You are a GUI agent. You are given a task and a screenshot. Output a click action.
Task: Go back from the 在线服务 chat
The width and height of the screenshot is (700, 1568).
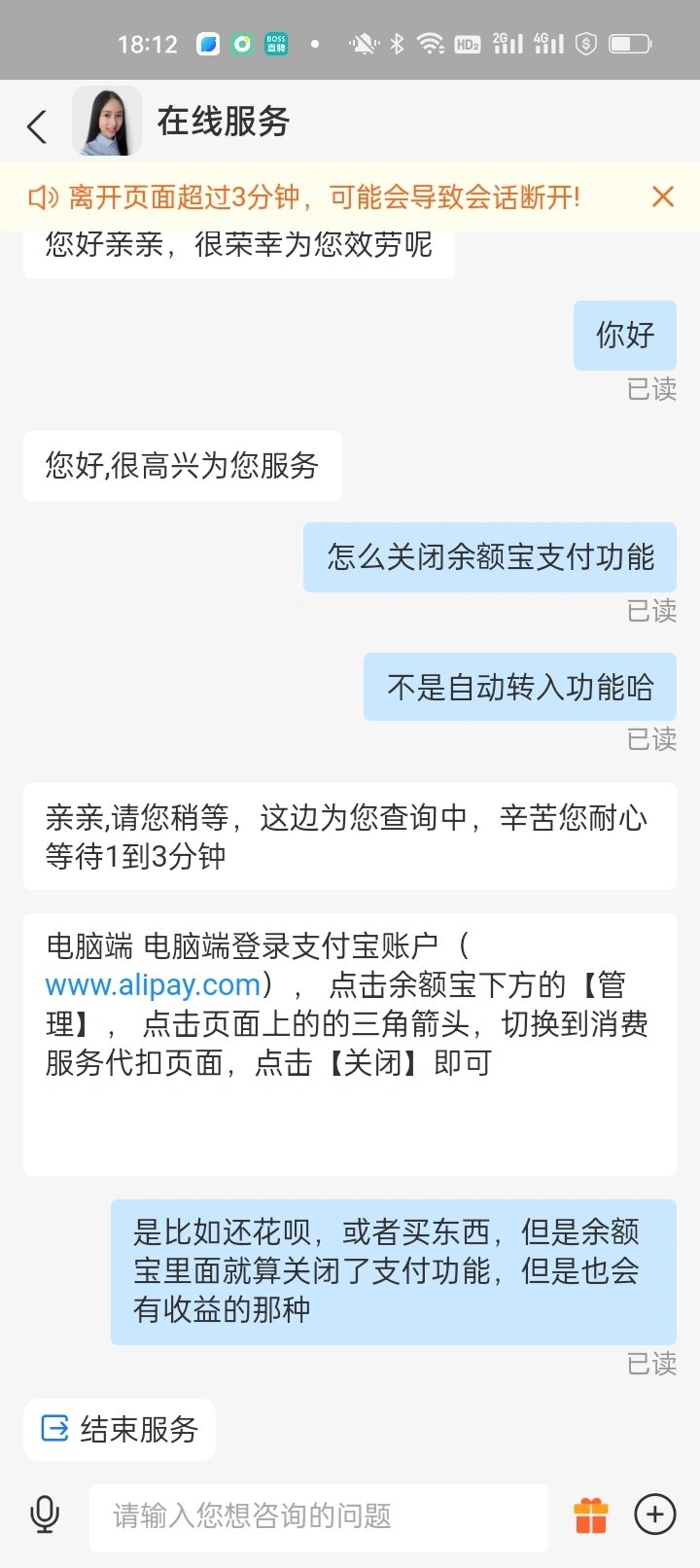click(37, 126)
